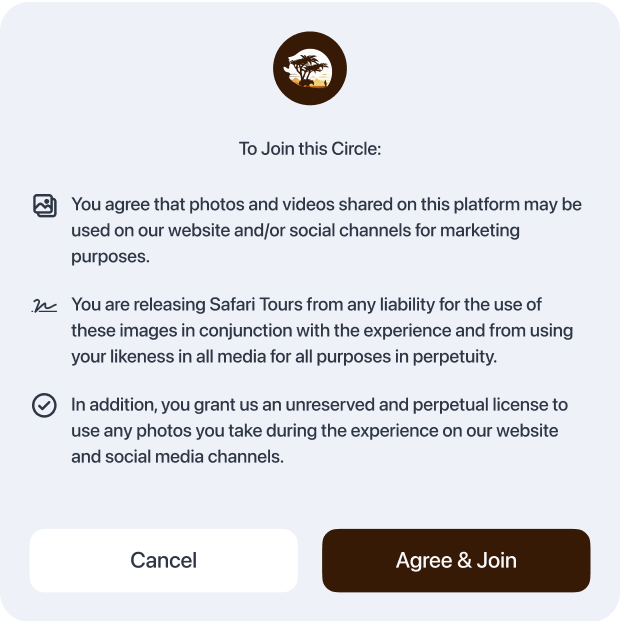The image size is (620, 621).
Task: Tap Agree & Join to accept terms
Action: 456,560
